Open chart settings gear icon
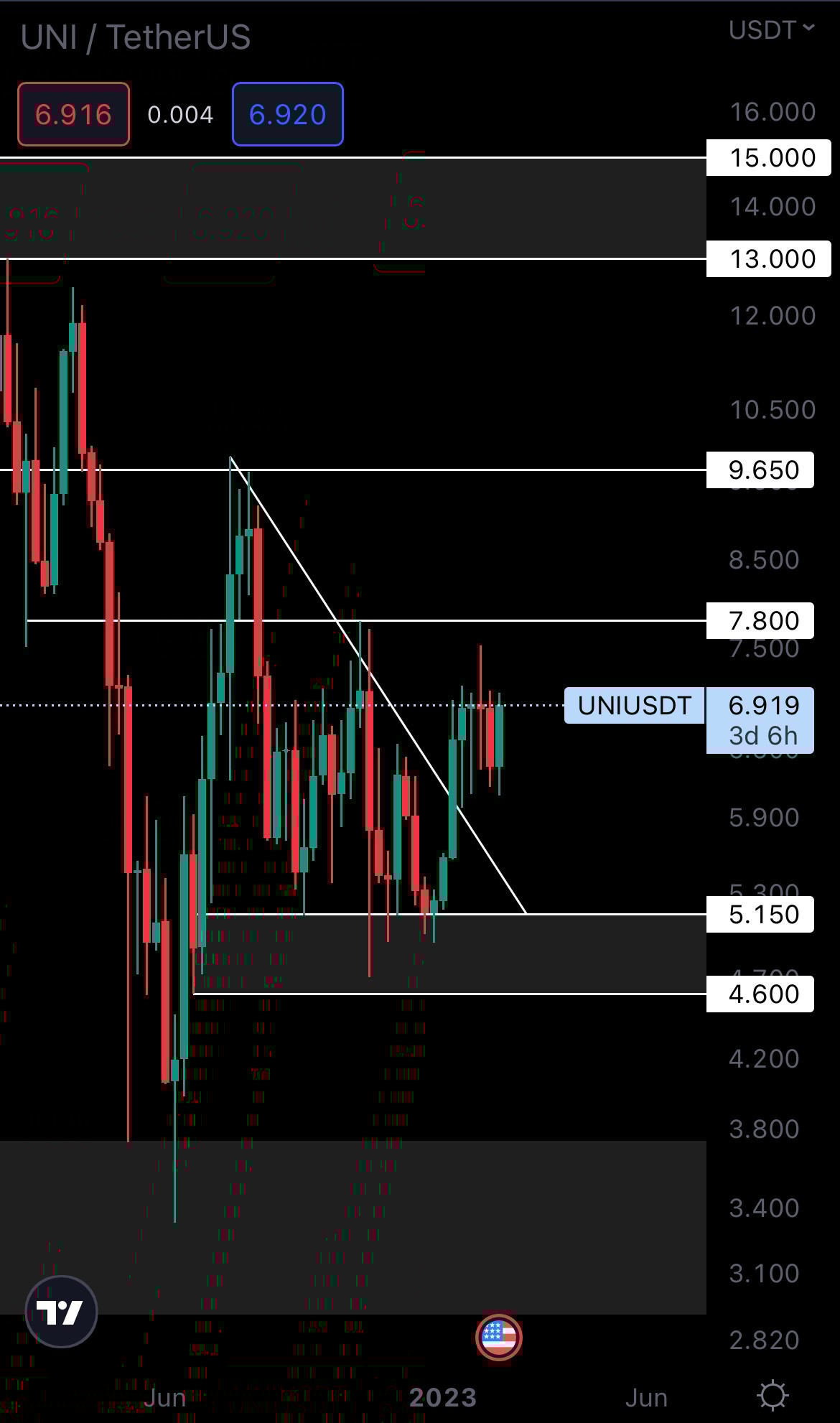This screenshot has width=840, height=1423. (773, 1396)
